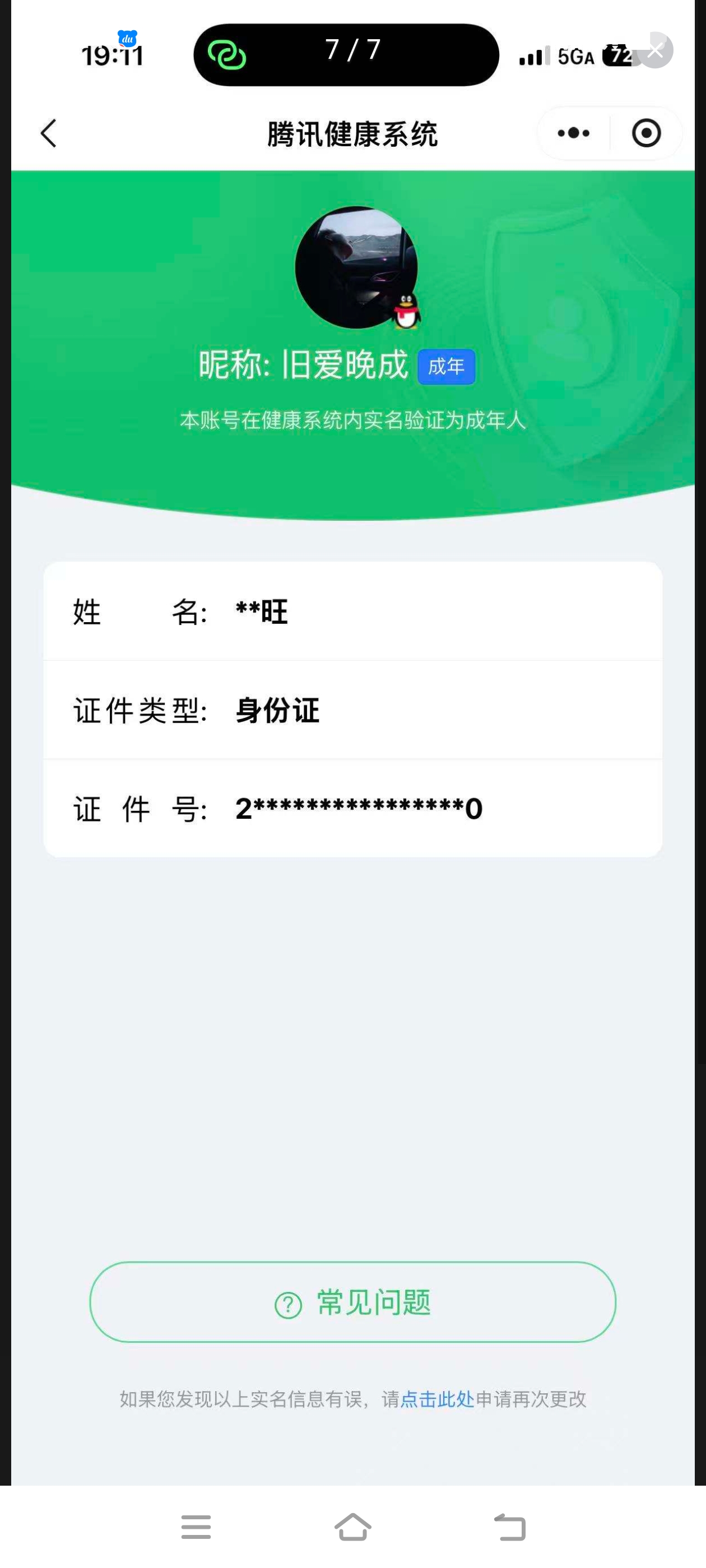Tap the battery indicator in the status bar
The image size is (706, 1568).
click(x=617, y=55)
